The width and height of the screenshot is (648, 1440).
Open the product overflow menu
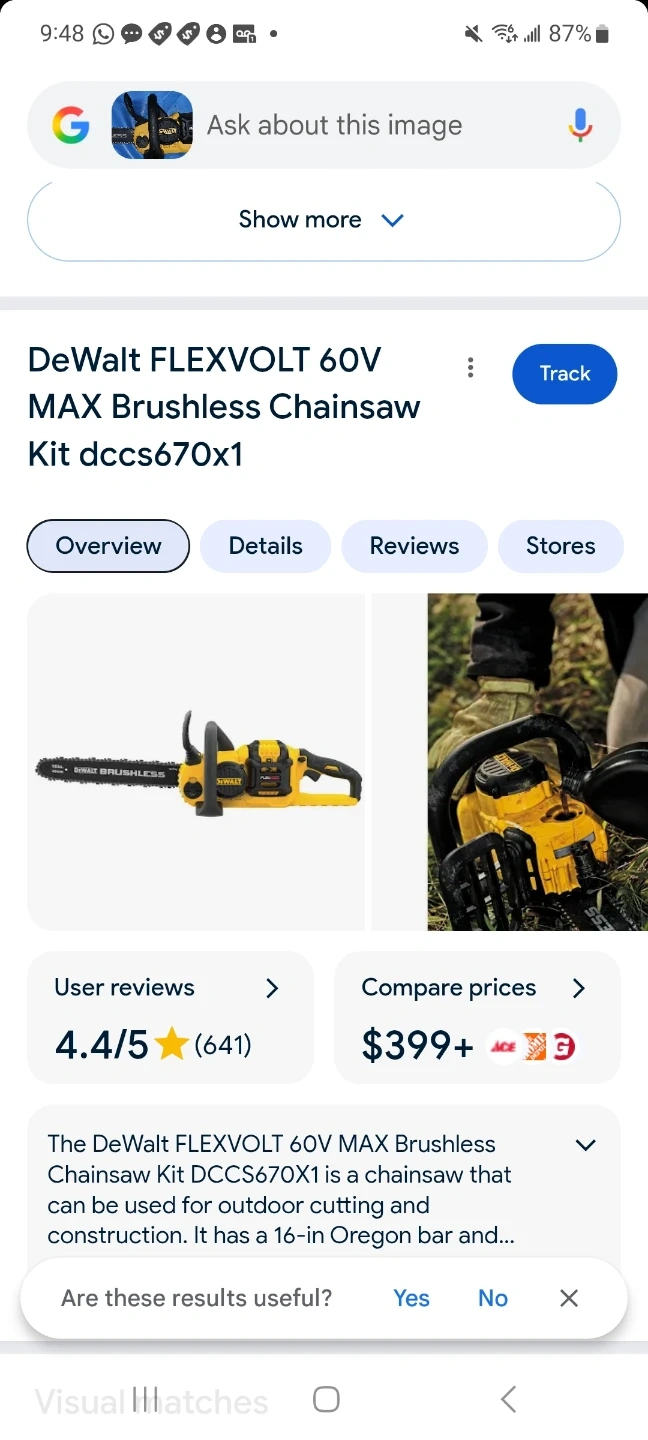click(470, 368)
